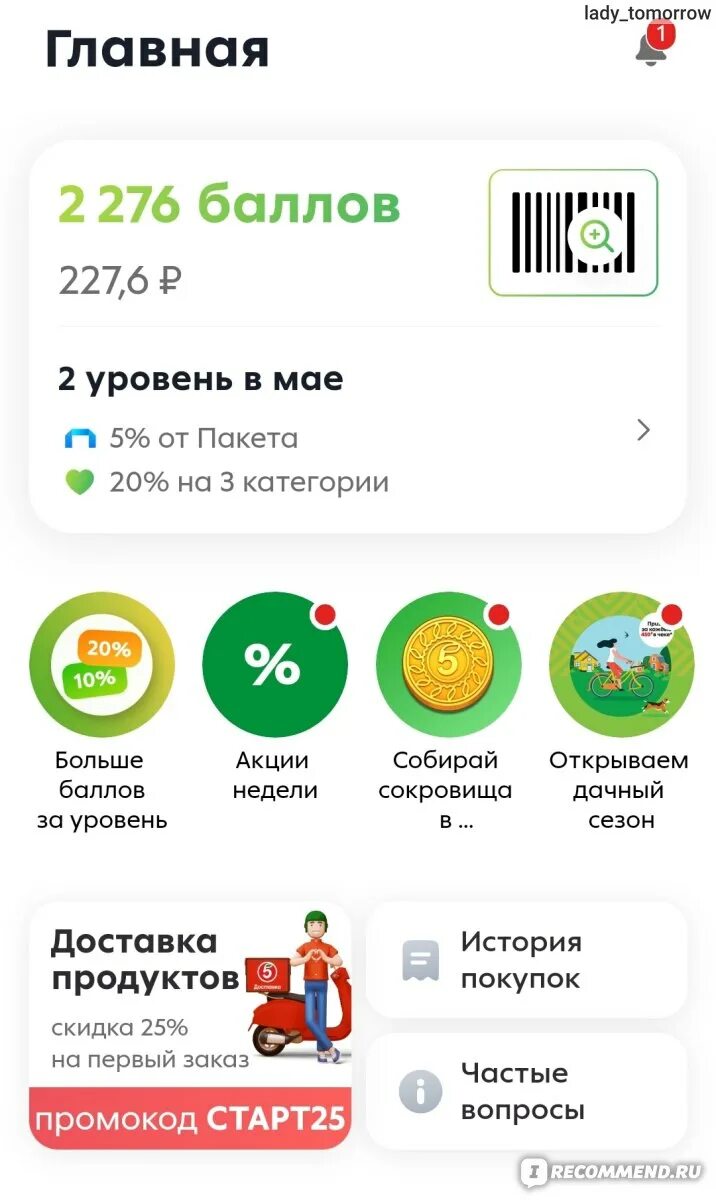
Task: Open Открываем дачный сезон story
Action: point(621,665)
